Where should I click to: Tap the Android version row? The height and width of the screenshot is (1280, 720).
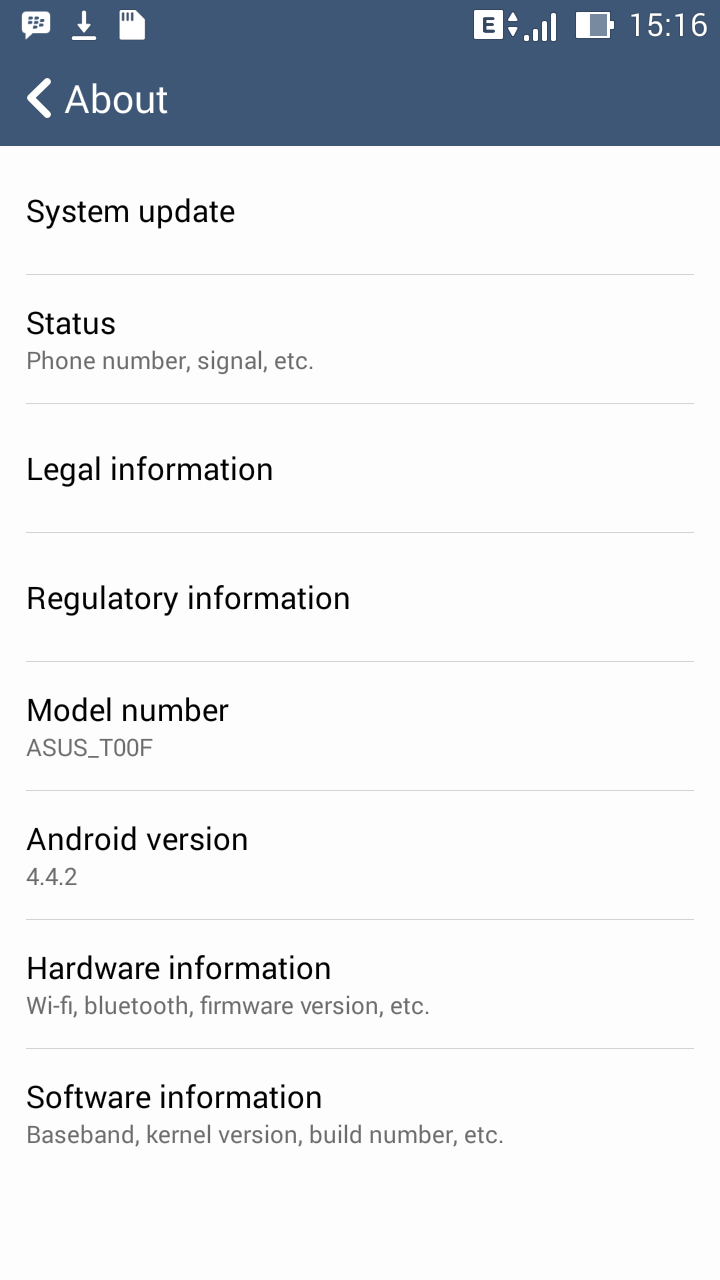[360, 856]
